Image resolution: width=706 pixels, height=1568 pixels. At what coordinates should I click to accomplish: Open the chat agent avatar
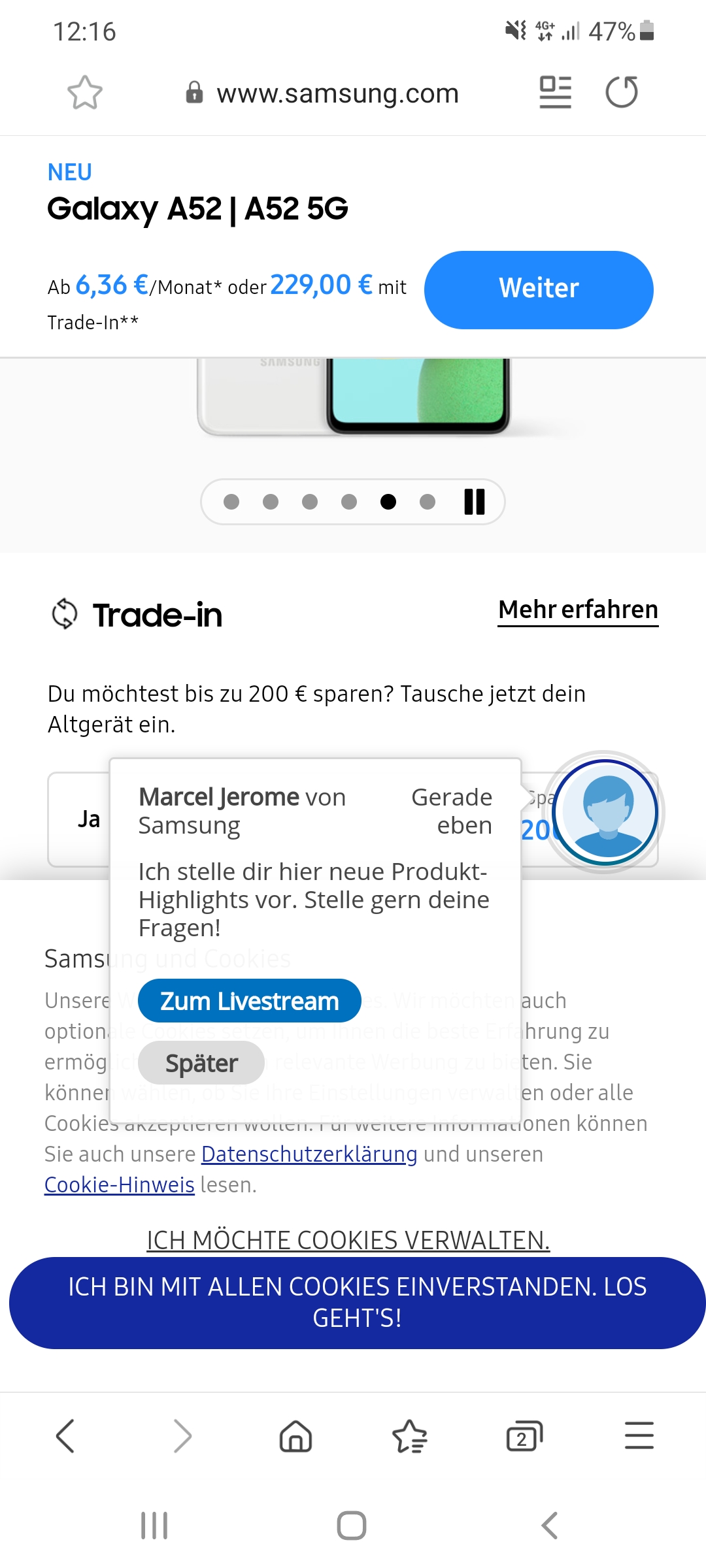pos(605,812)
